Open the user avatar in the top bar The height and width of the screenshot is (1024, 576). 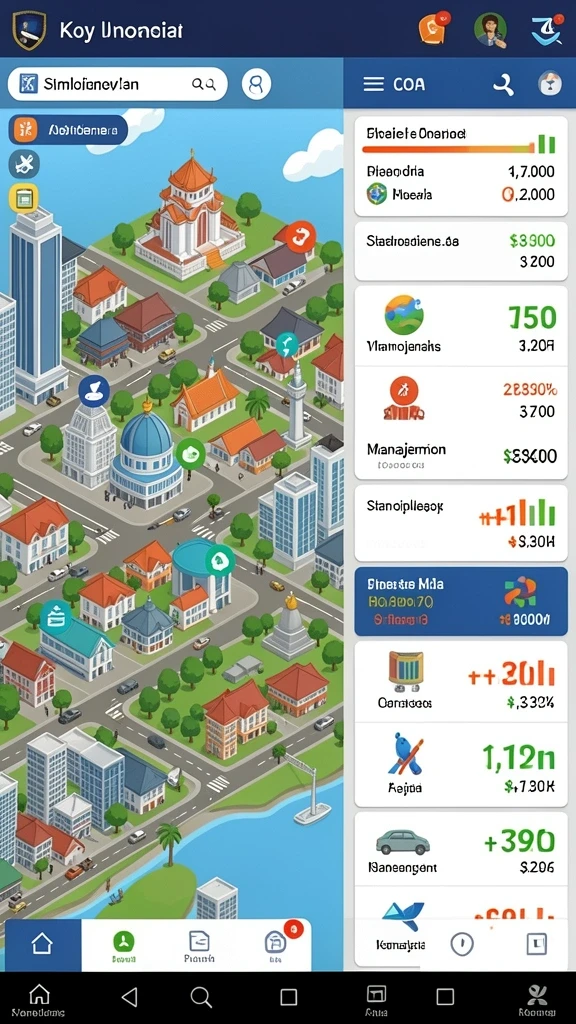490,30
